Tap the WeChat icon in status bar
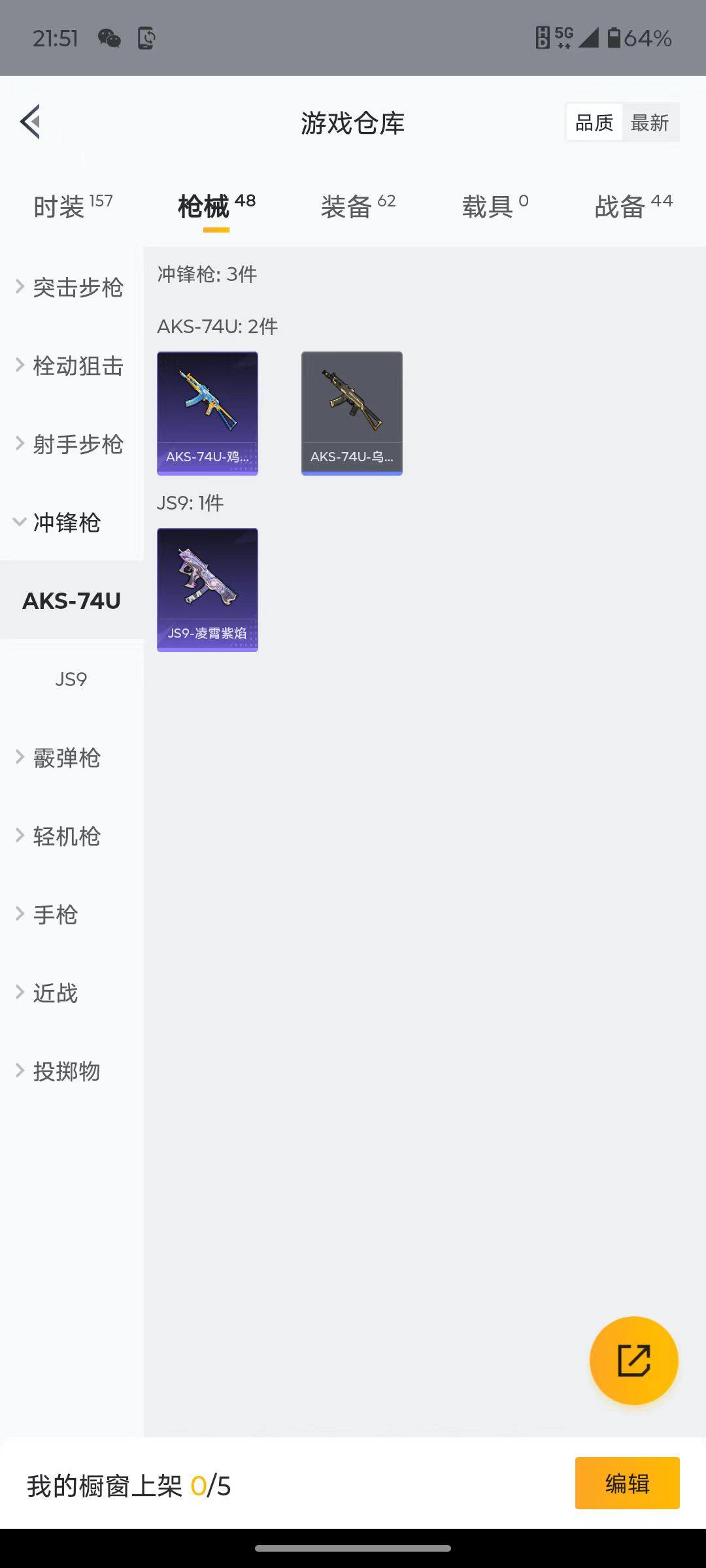Image resolution: width=706 pixels, height=1568 pixels. tap(110, 38)
